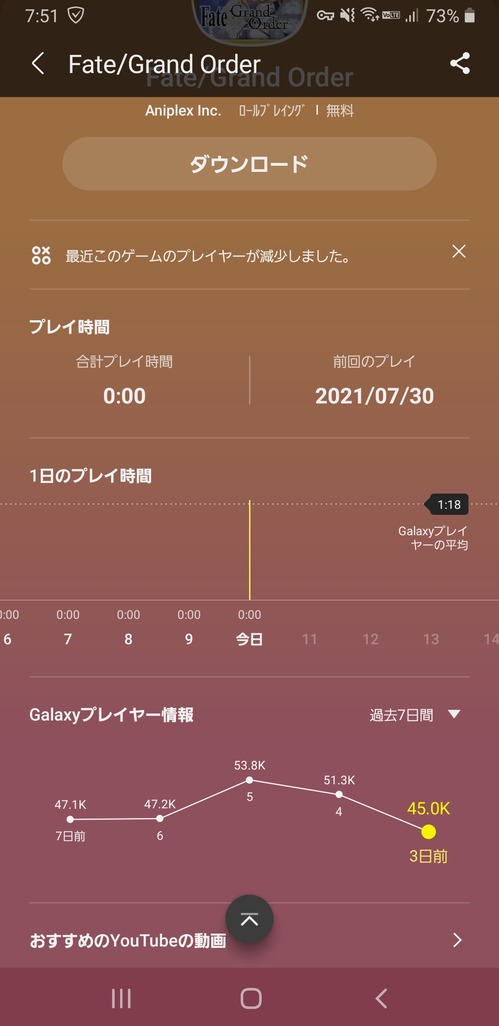Select day 9 in daily play chart
Image resolution: width=499 pixels, height=1026 pixels.
point(188,627)
